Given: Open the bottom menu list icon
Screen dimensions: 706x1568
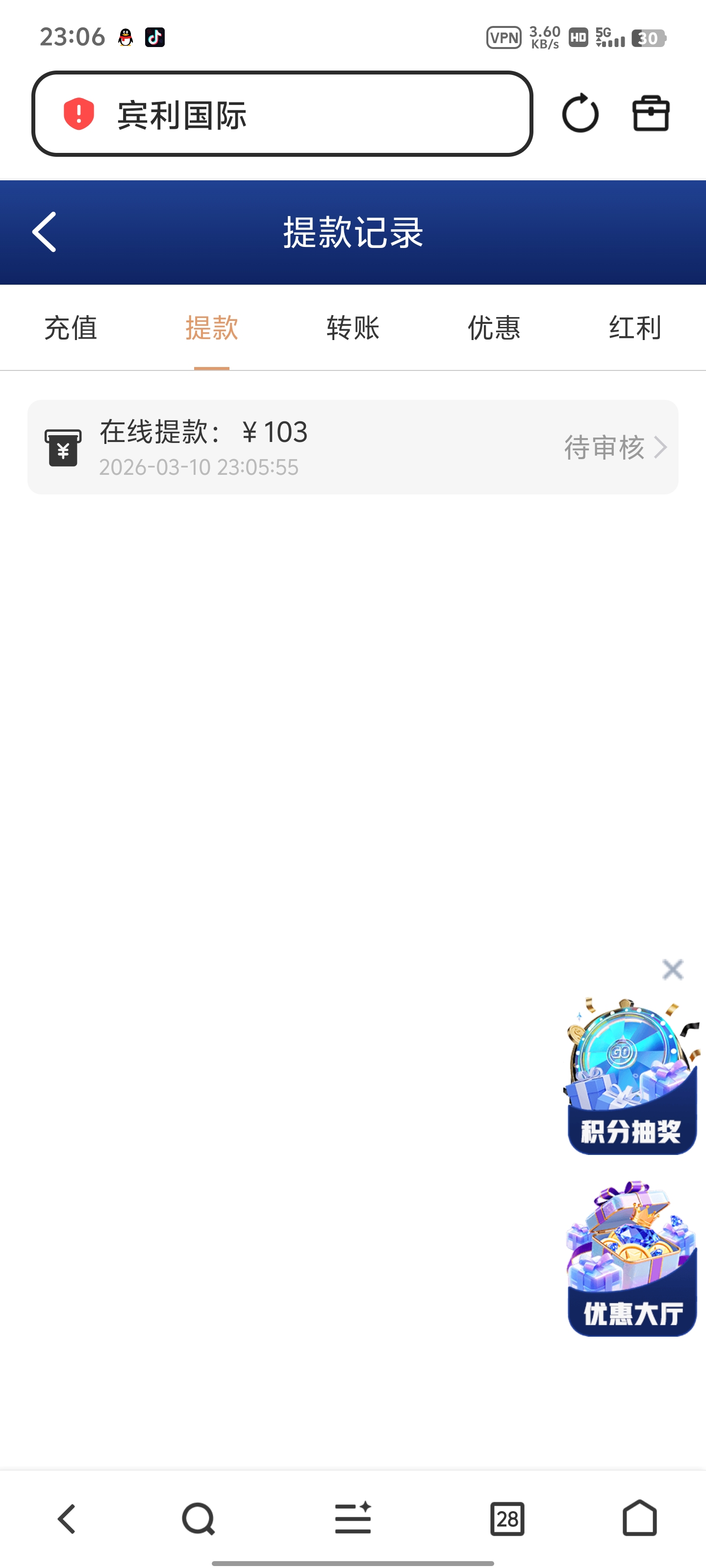Looking at the screenshot, I should tap(353, 1517).
